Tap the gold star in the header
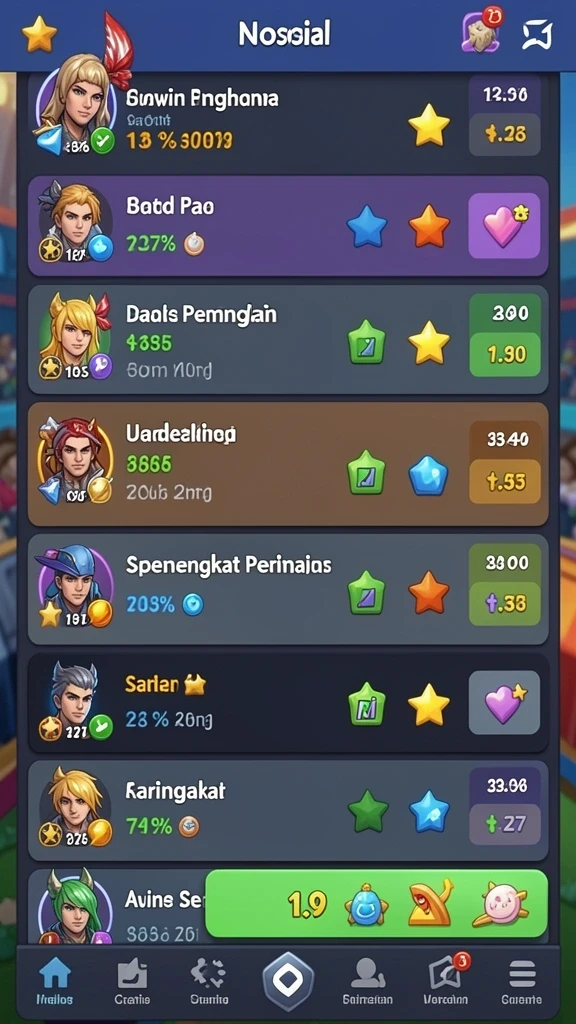This screenshot has height=1024, width=576. (x=39, y=35)
